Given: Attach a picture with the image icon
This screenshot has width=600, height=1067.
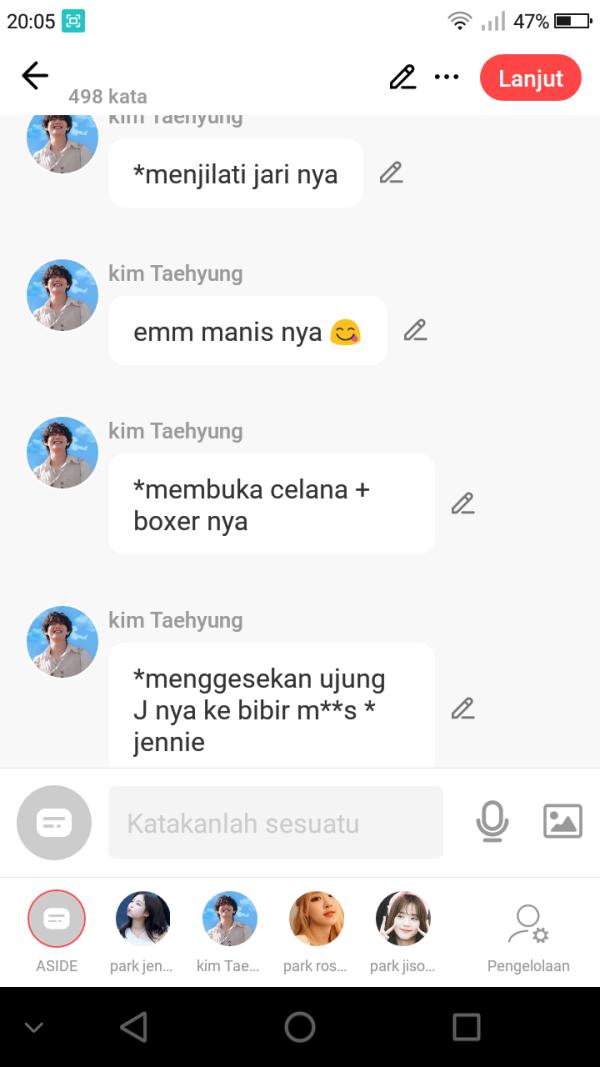Looking at the screenshot, I should pos(562,822).
